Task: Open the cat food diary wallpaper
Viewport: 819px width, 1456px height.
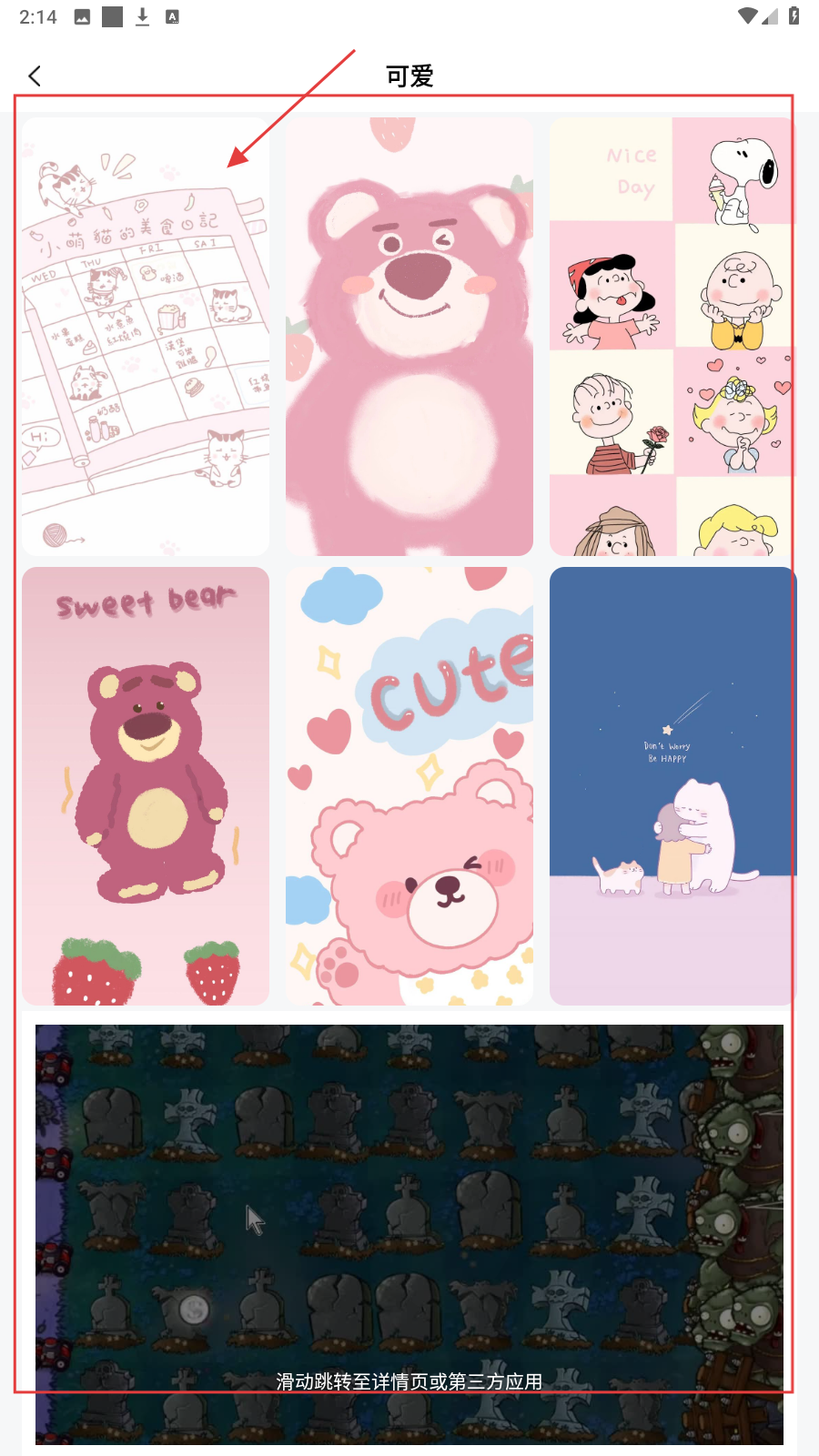Action: (x=146, y=337)
